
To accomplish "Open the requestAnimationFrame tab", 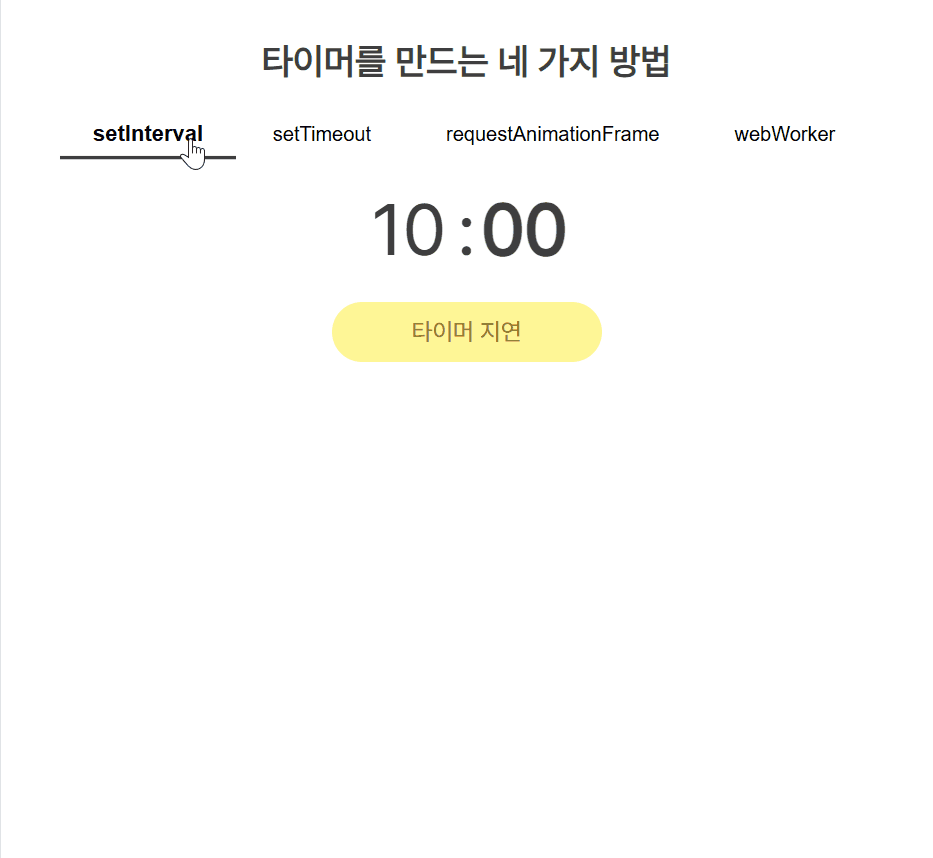I will pyautogui.click(x=552, y=134).
